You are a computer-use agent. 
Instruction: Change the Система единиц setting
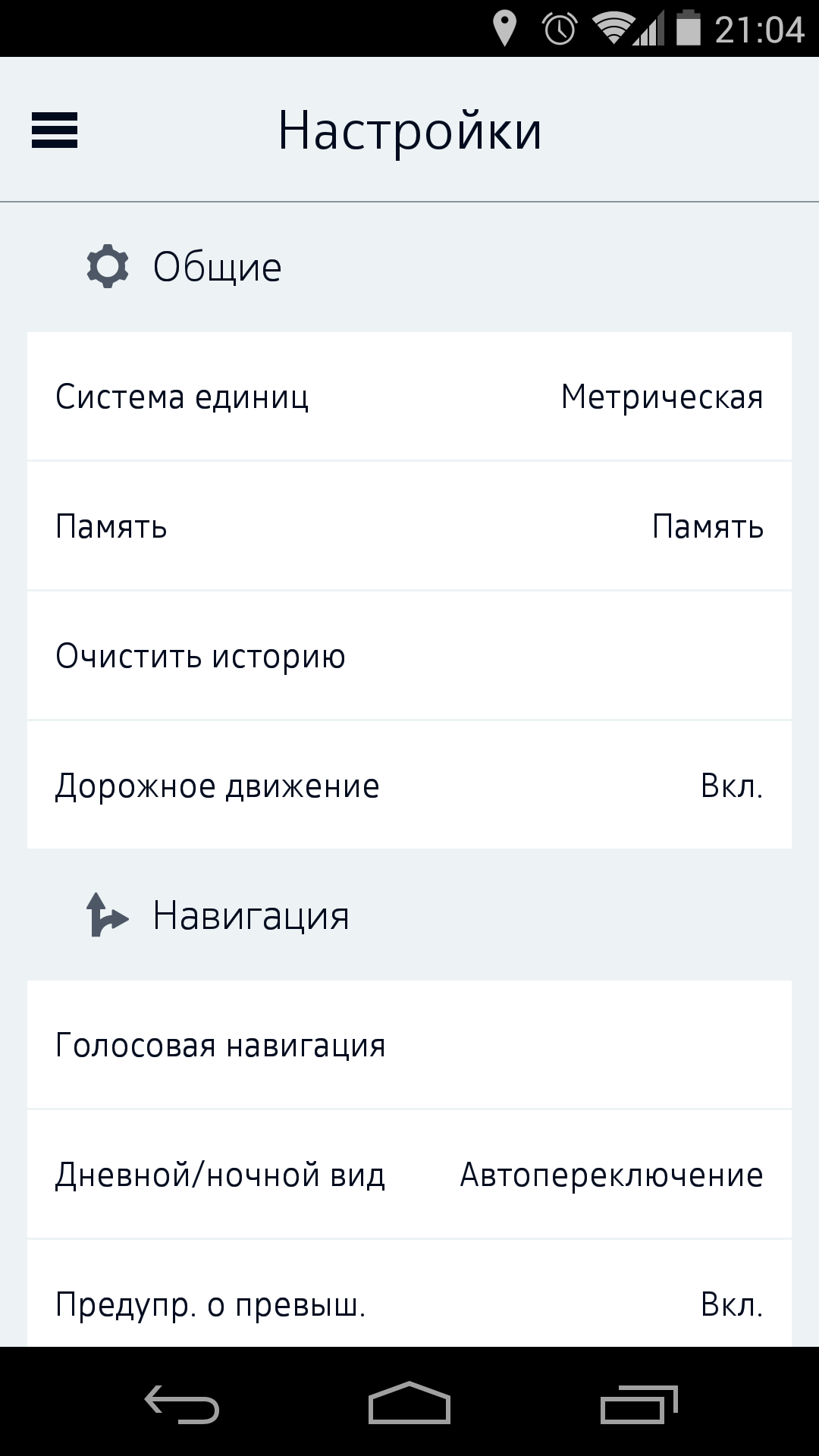tap(409, 397)
